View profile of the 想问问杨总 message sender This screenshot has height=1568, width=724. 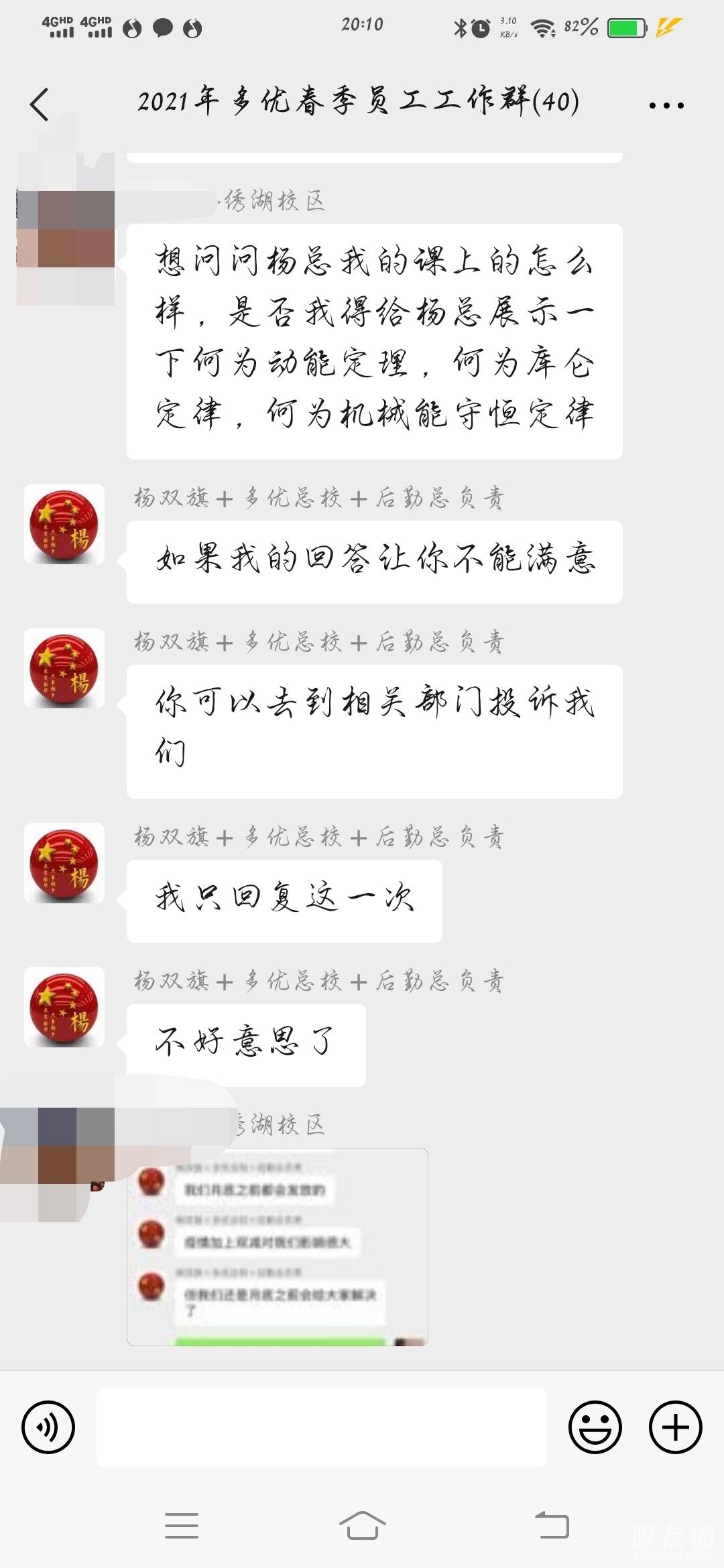point(65,247)
